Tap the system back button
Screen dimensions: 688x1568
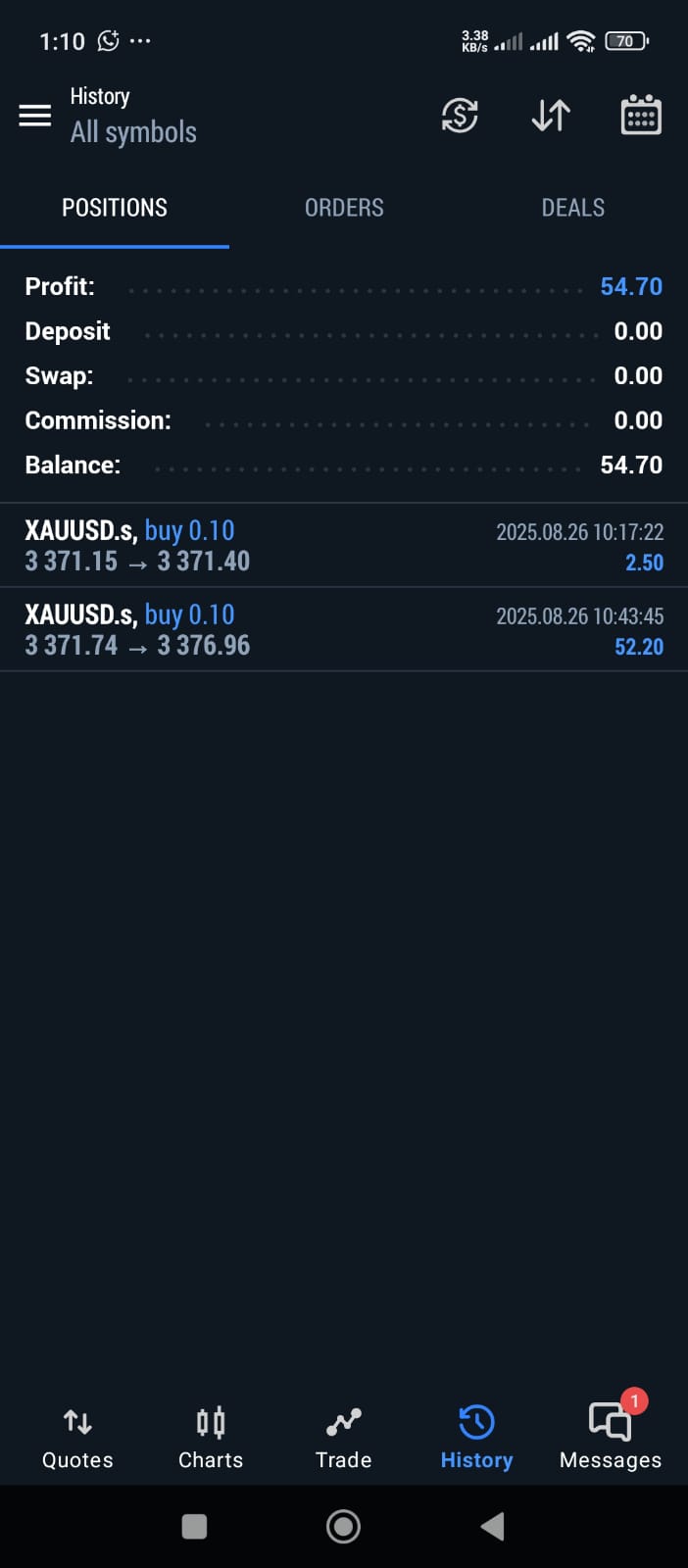493,1526
